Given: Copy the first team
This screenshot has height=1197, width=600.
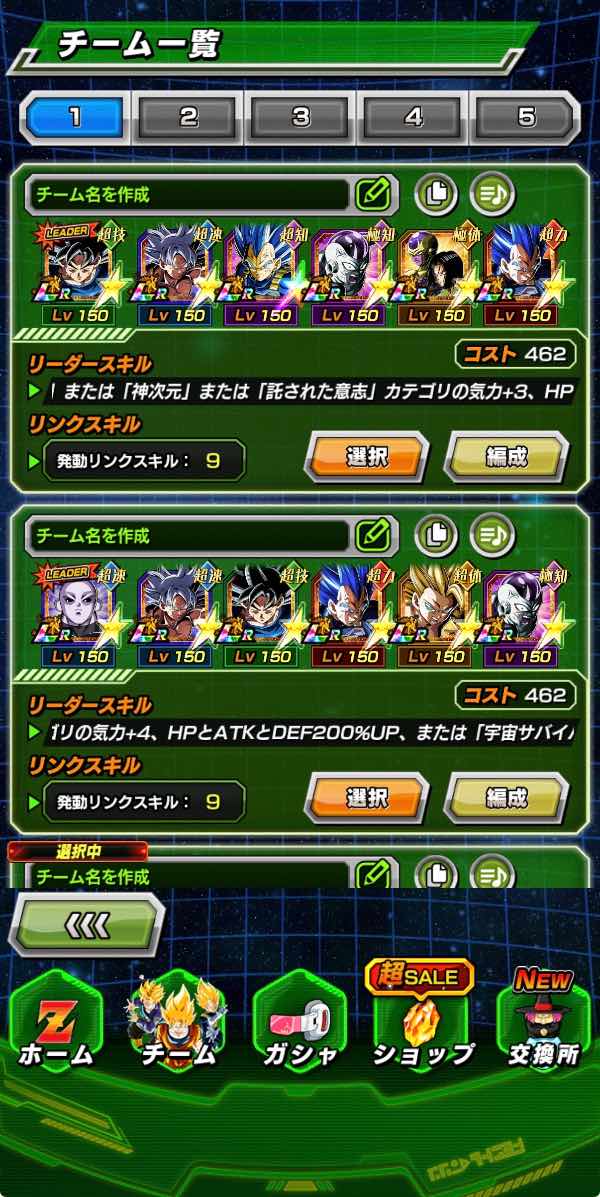Looking at the screenshot, I should click(x=434, y=194).
